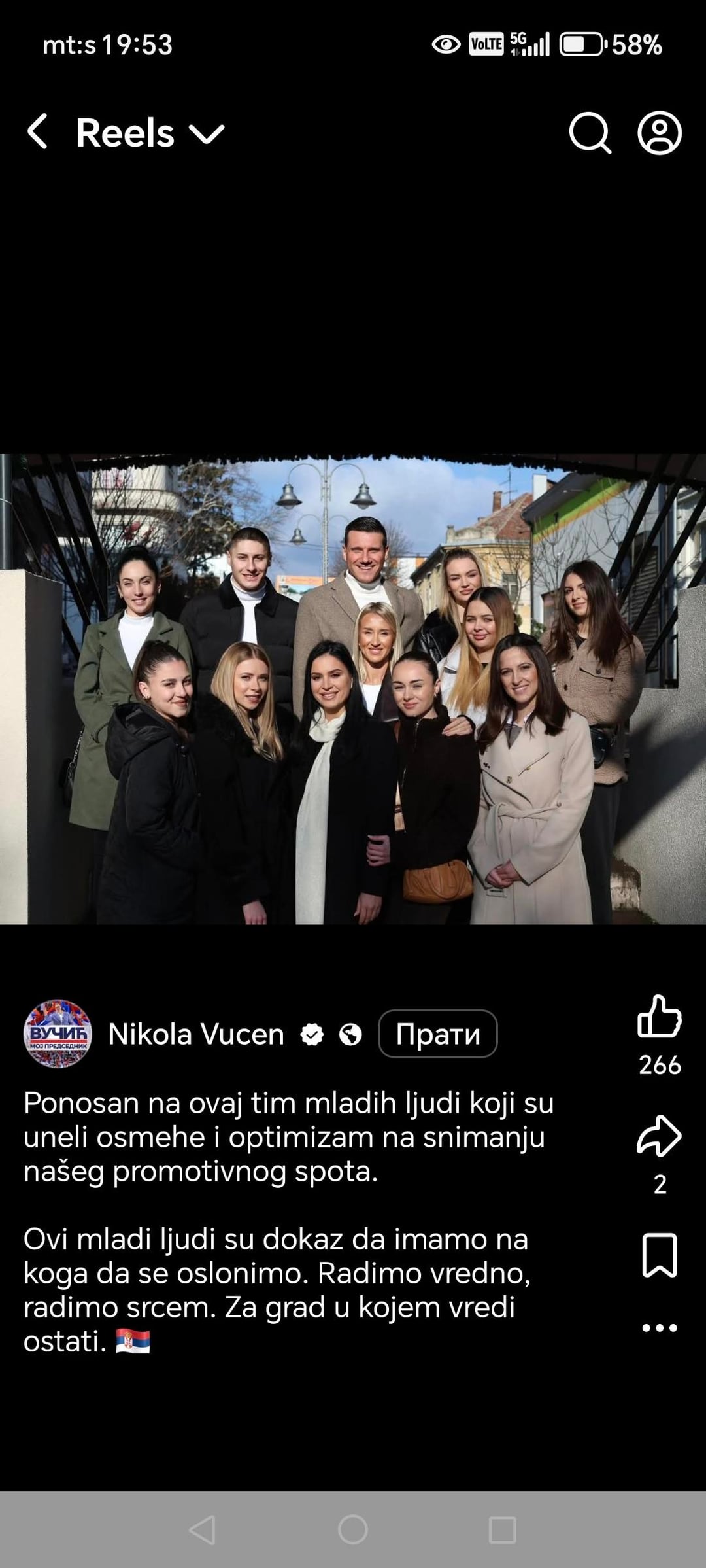The image size is (706, 1568).
Task: Follow Nikola Vucen with Прати button
Action: tap(437, 1034)
